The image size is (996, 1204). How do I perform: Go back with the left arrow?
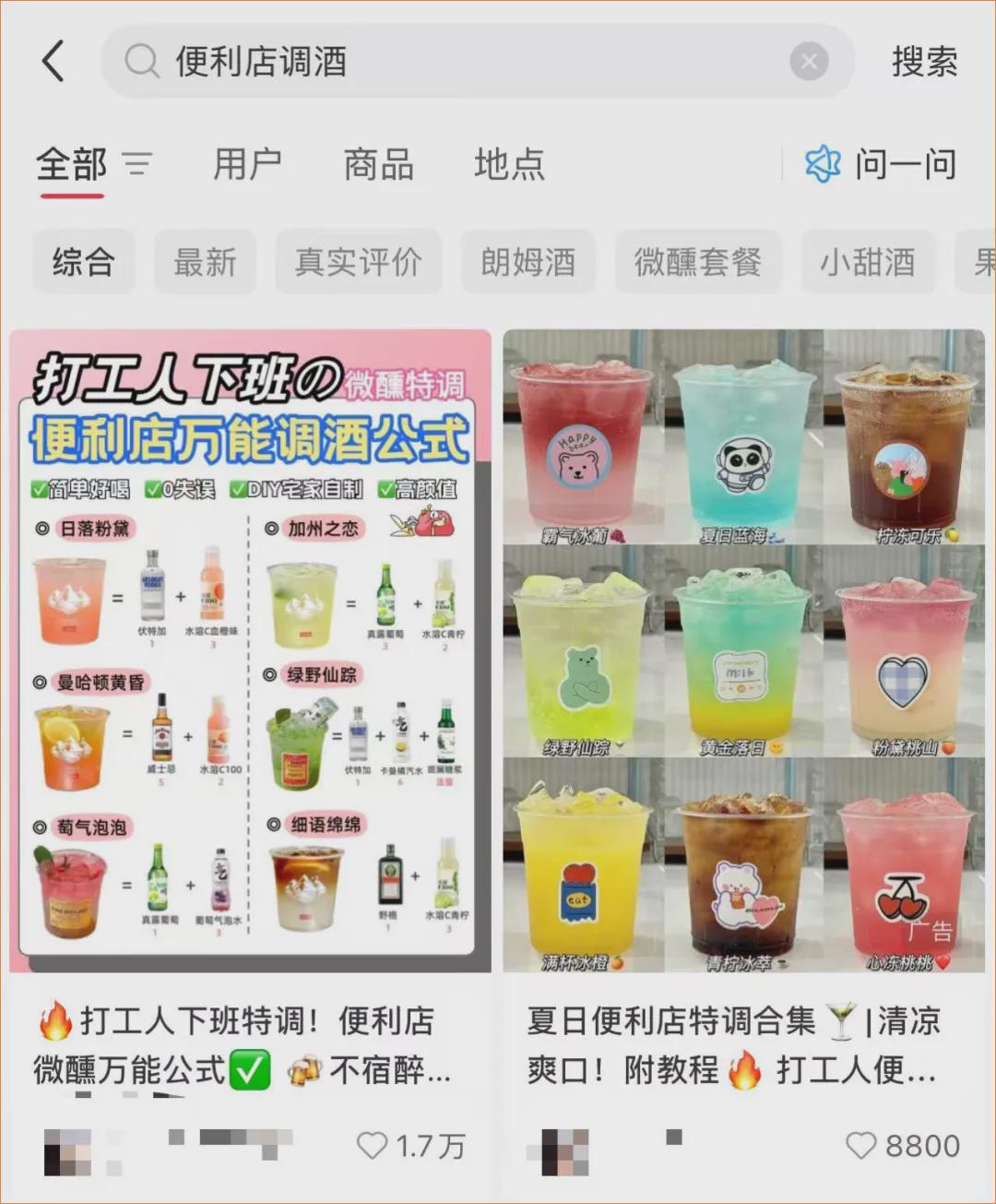tap(53, 62)
